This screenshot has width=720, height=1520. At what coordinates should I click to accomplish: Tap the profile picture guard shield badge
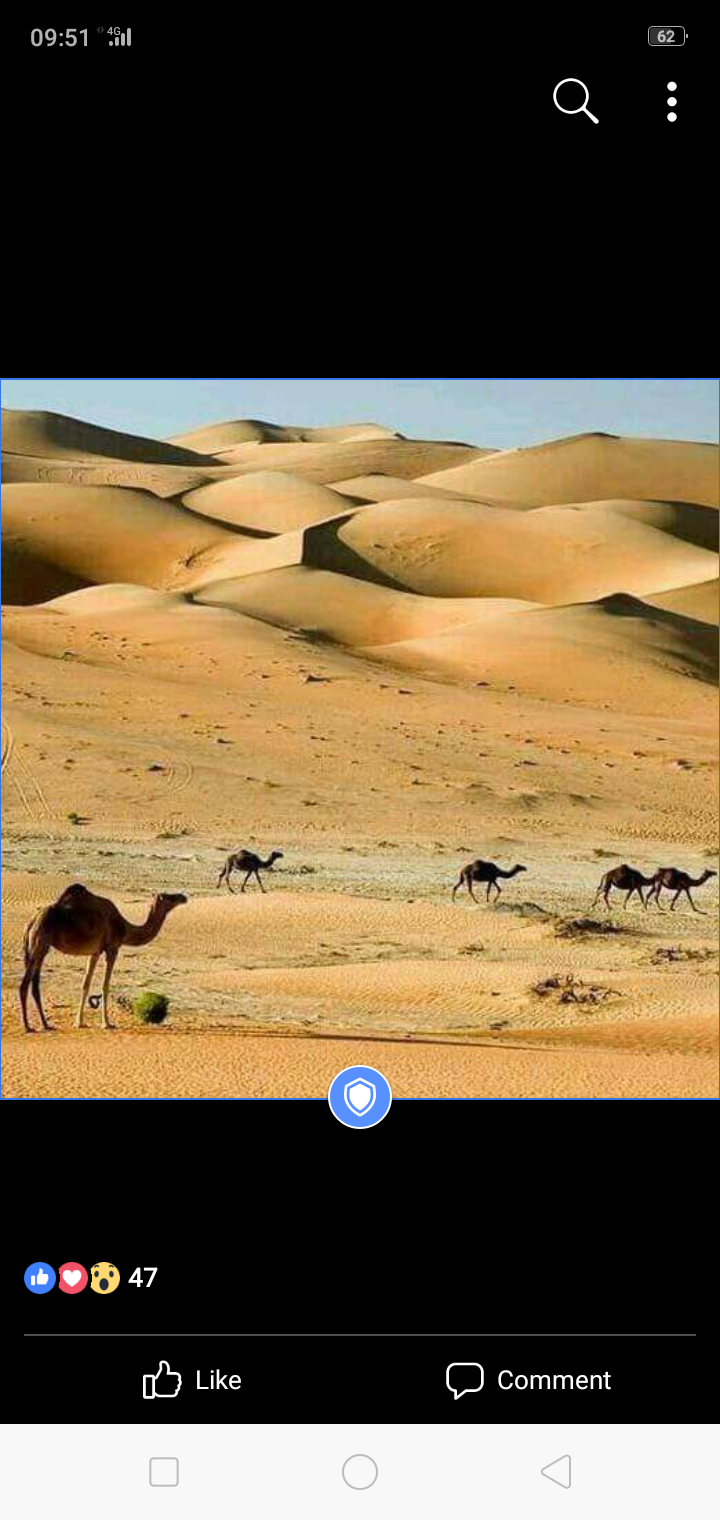(x=360, y=1097)
